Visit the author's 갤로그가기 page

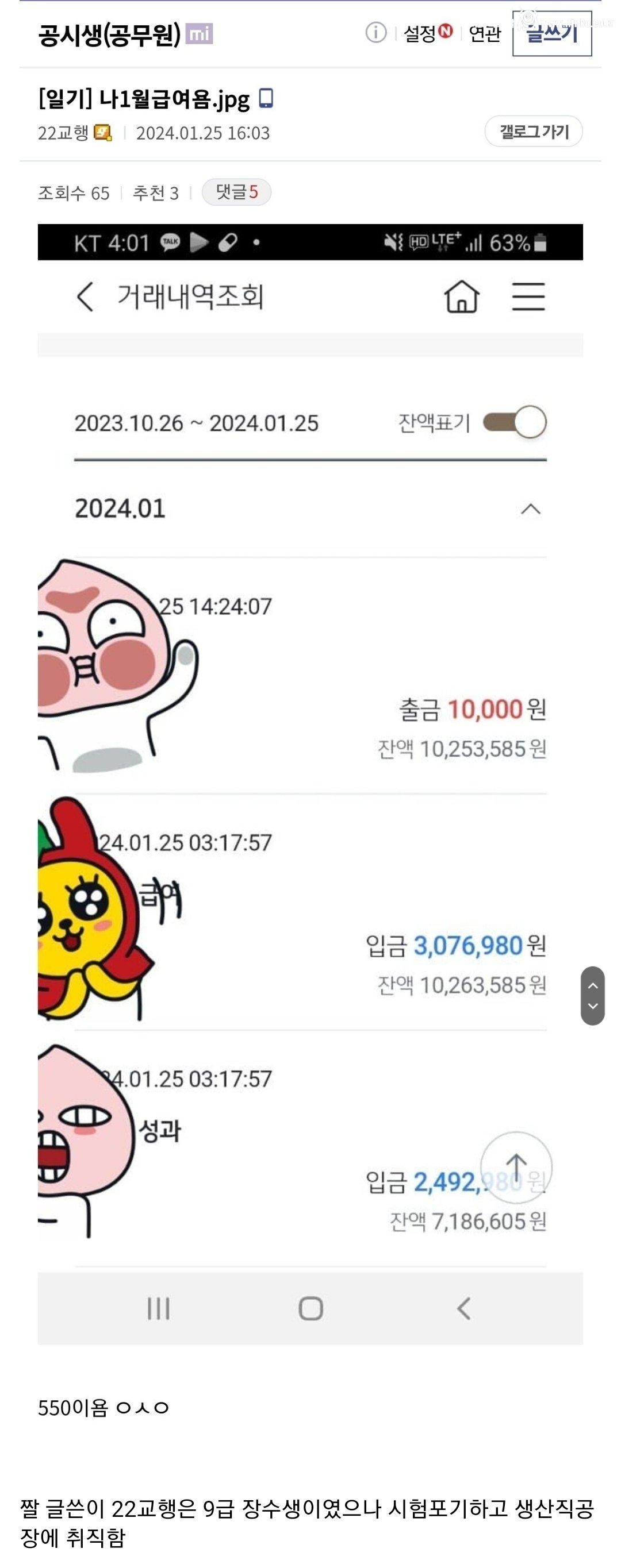point(533,132)
